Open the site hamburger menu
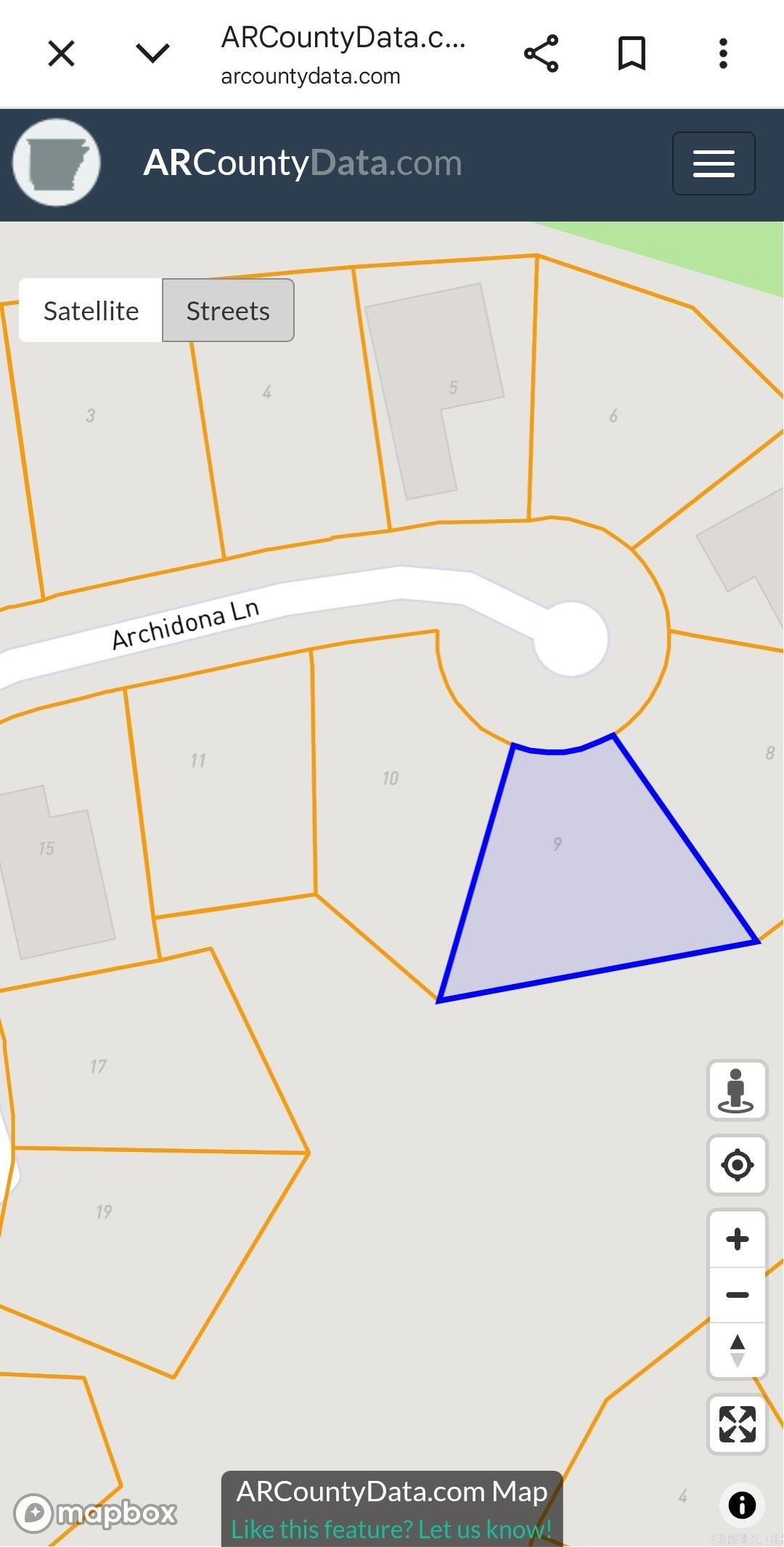Image resolution: width=784 pixels, height=1547 pixels. 714,163
